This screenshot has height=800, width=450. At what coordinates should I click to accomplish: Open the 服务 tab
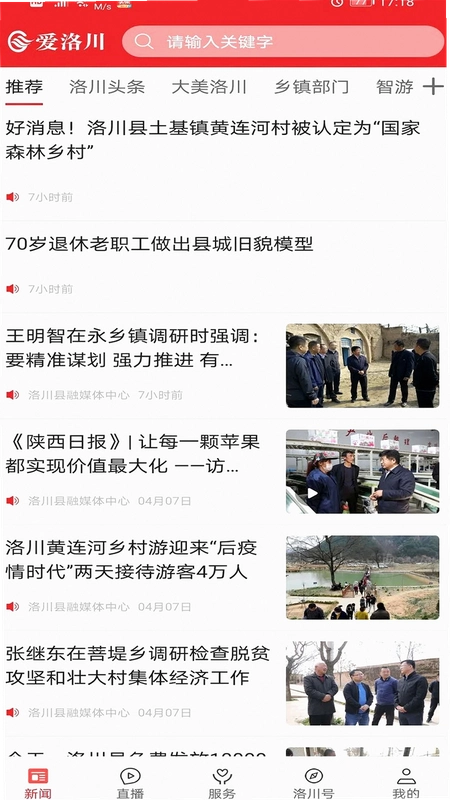tap(222, 783)
